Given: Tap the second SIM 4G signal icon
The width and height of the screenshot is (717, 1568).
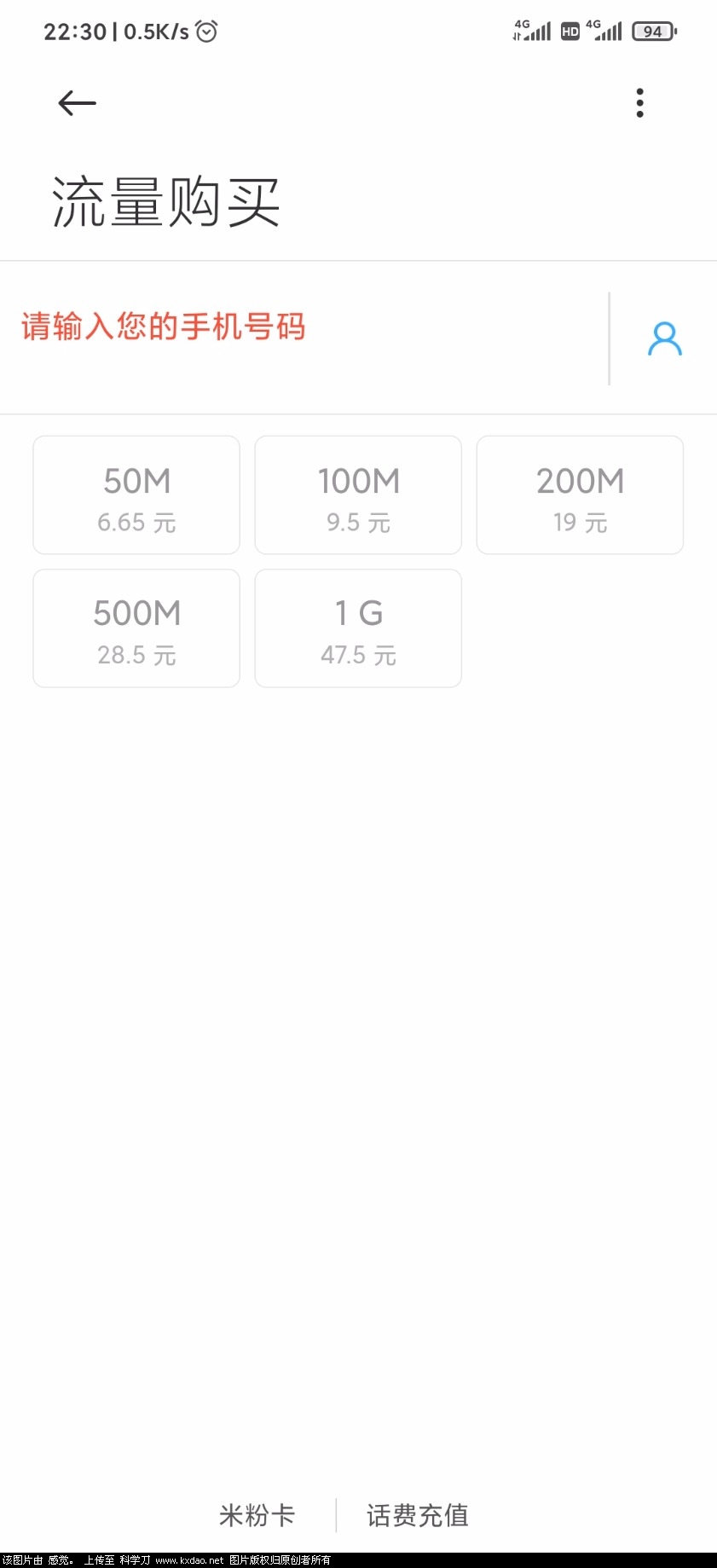Looking at the screenshot, I should click(606, 30).
